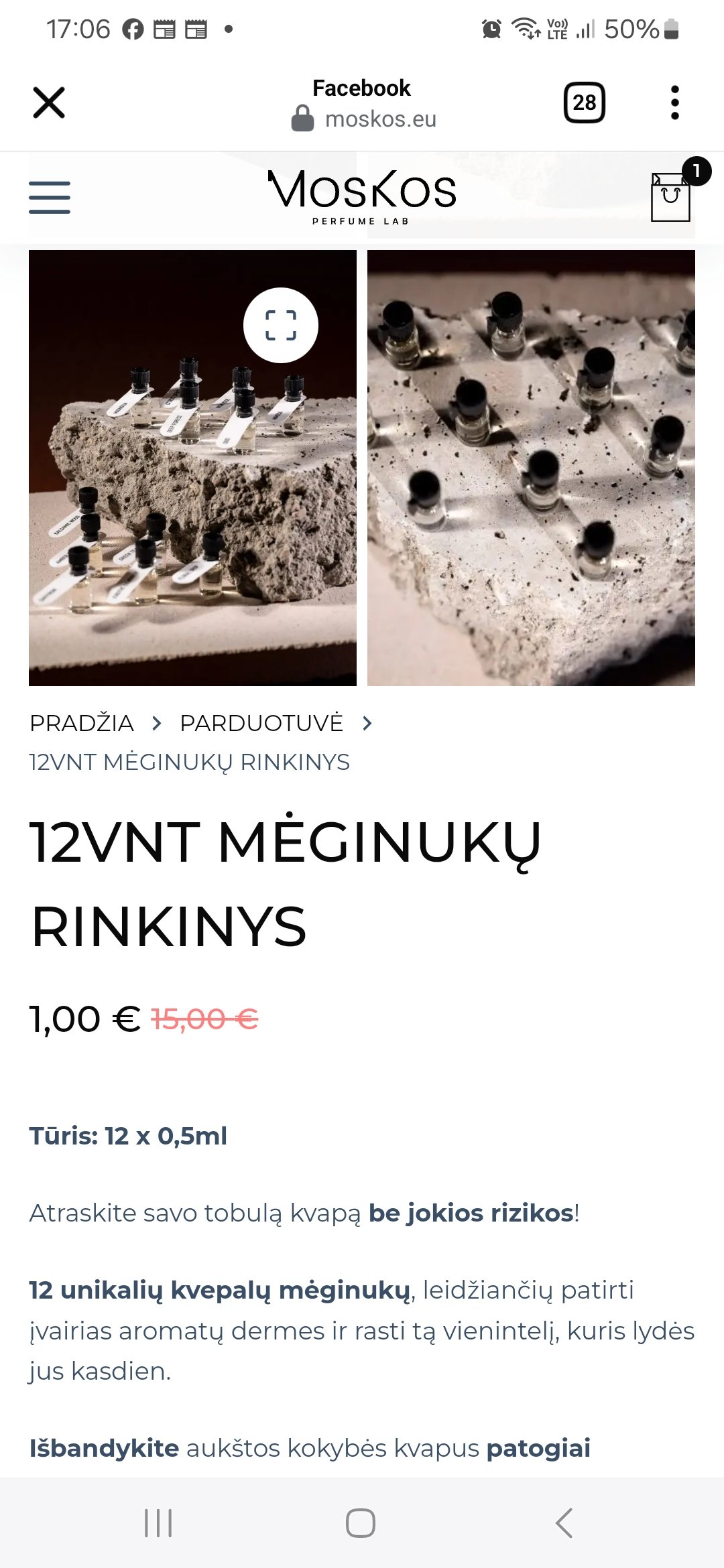Tap the Moskos Perfume Lab logo
Screen dimensions: 724x1568
[362, 197]
